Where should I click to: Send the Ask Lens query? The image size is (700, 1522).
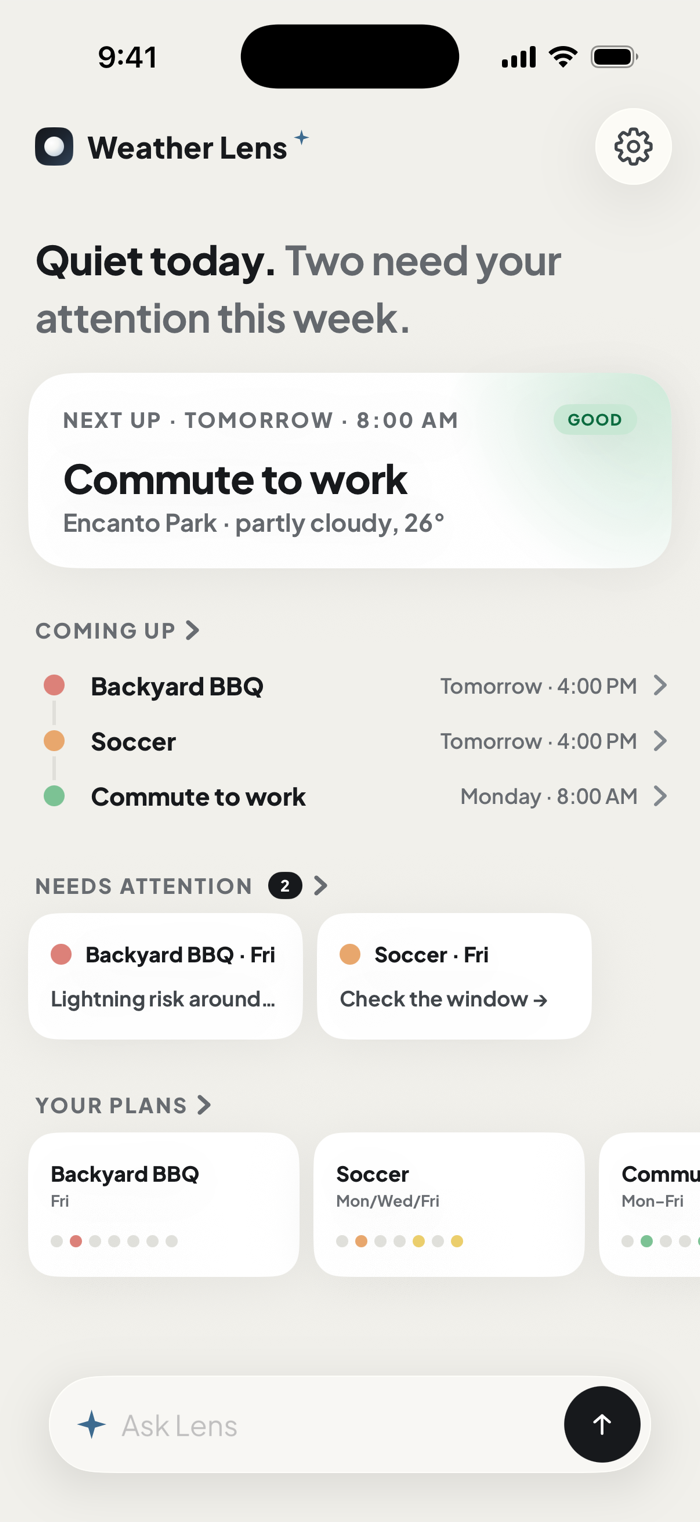(x=602, y=1425)
